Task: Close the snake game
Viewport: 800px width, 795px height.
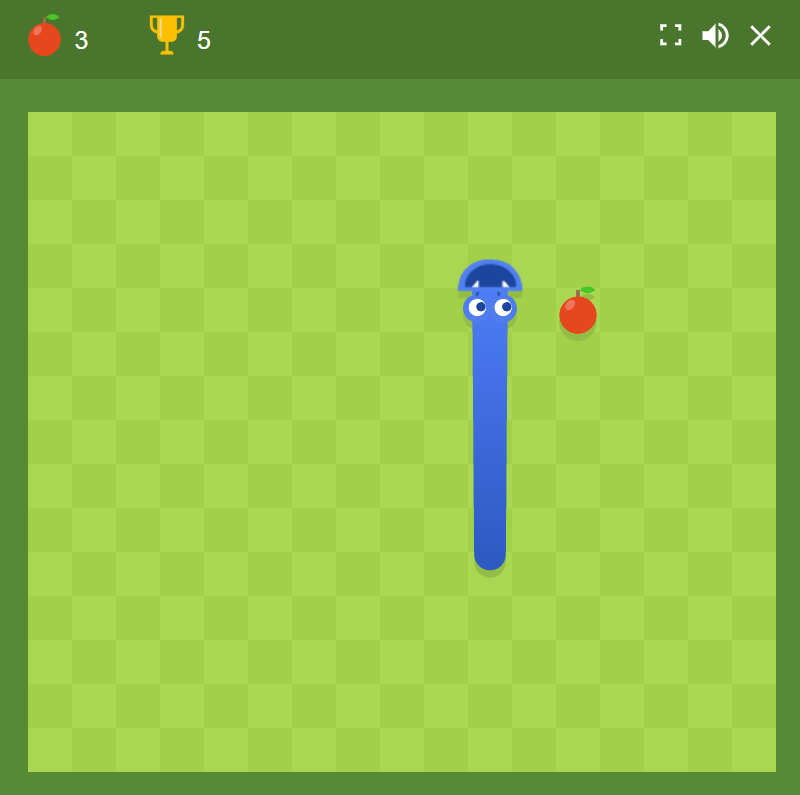Action: [760, 36]
